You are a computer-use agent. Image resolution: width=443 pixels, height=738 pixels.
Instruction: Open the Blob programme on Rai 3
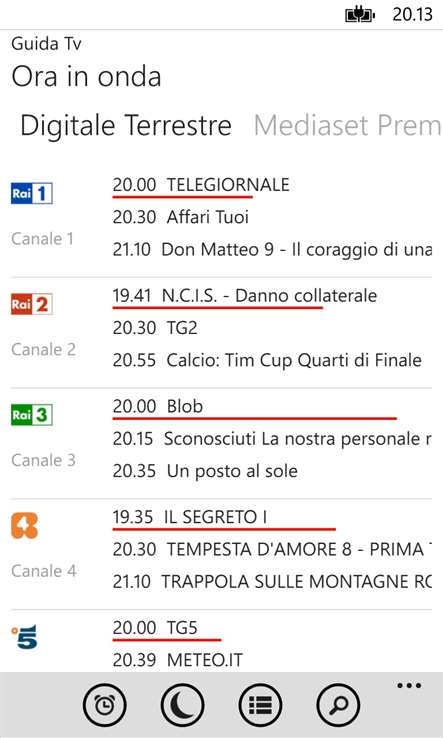tap(158, 406)
